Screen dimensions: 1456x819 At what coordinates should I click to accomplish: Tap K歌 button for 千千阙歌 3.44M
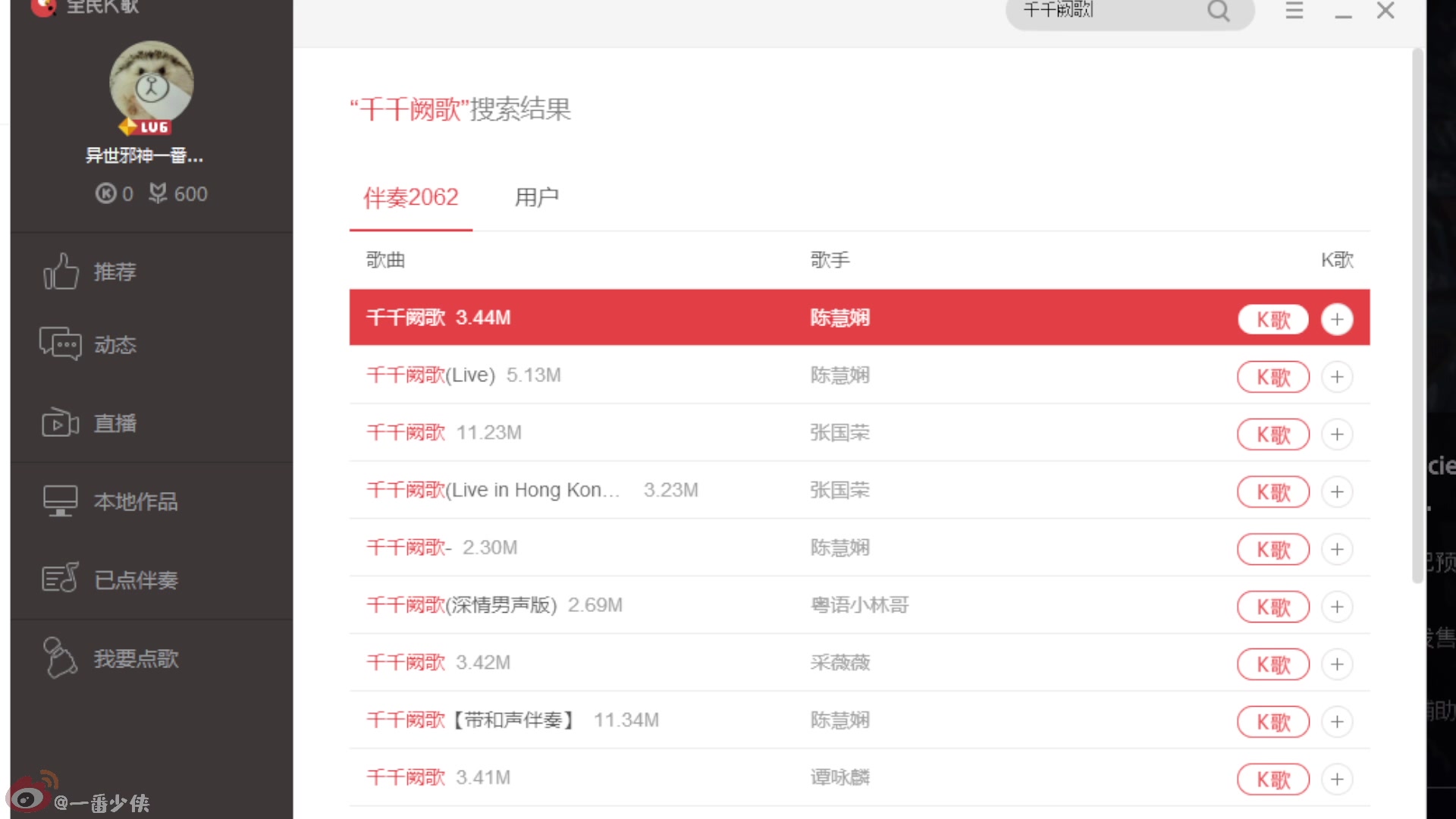(x=1273, y=319)
